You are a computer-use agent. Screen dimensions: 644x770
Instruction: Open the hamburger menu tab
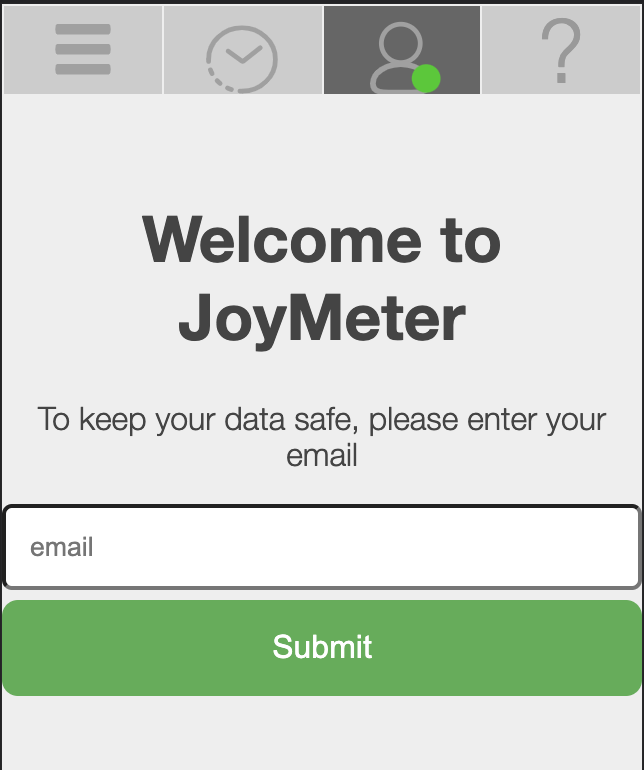[x=83, y=50]
